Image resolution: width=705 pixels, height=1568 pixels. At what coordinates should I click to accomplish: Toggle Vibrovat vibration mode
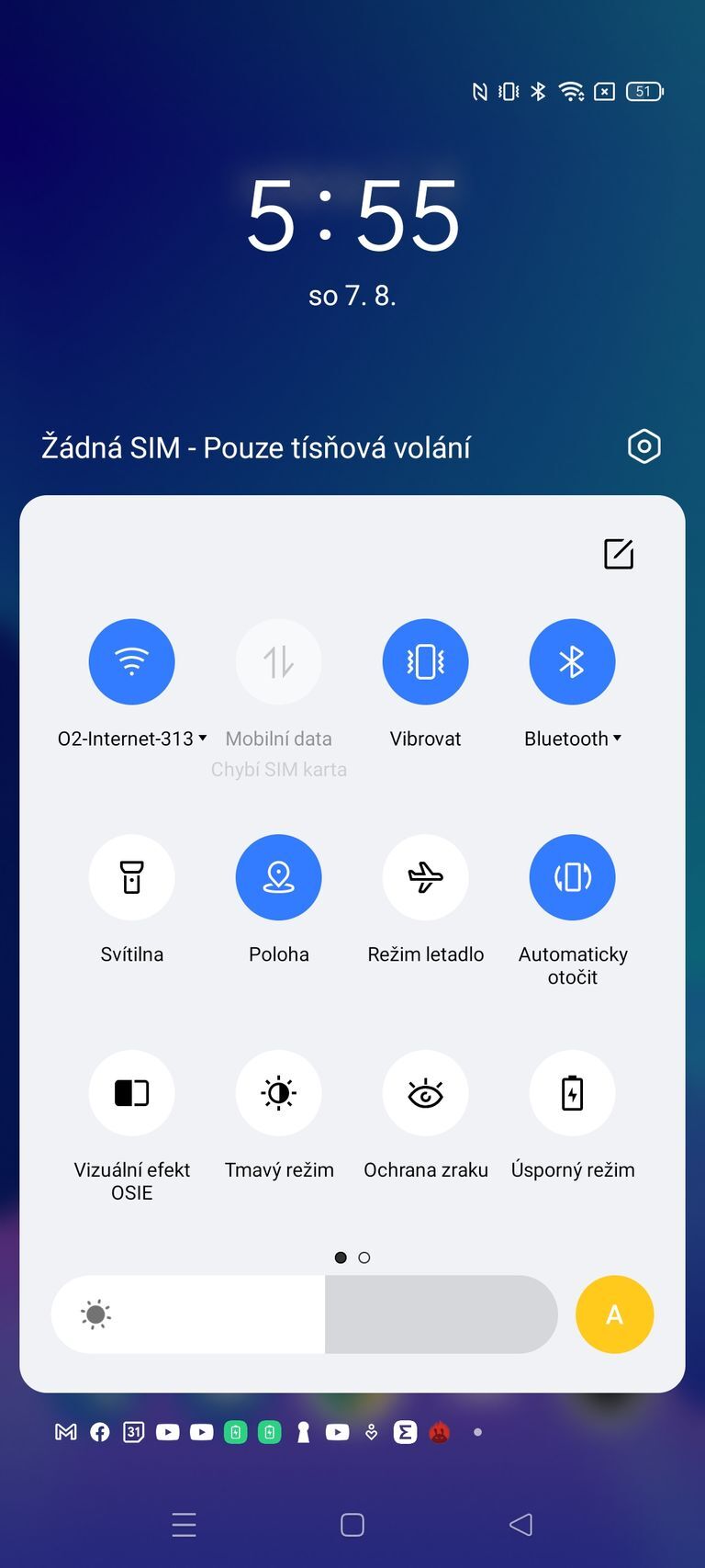[x=425, y=661]
